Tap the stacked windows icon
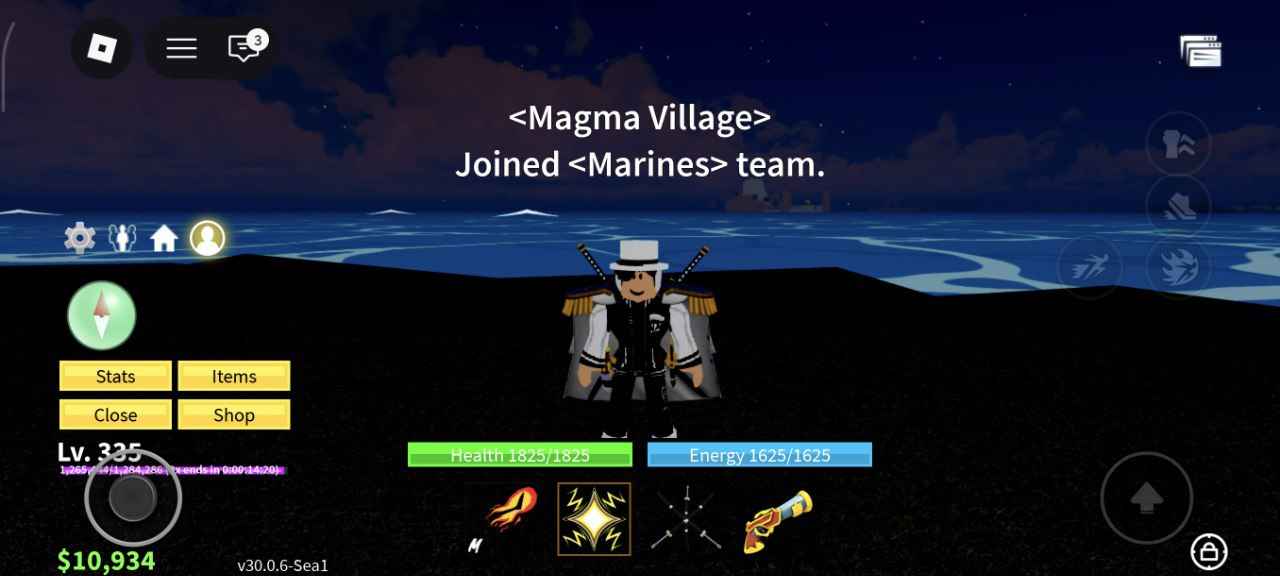Viewport: 1280px width, 576px height. (1200, 51)
